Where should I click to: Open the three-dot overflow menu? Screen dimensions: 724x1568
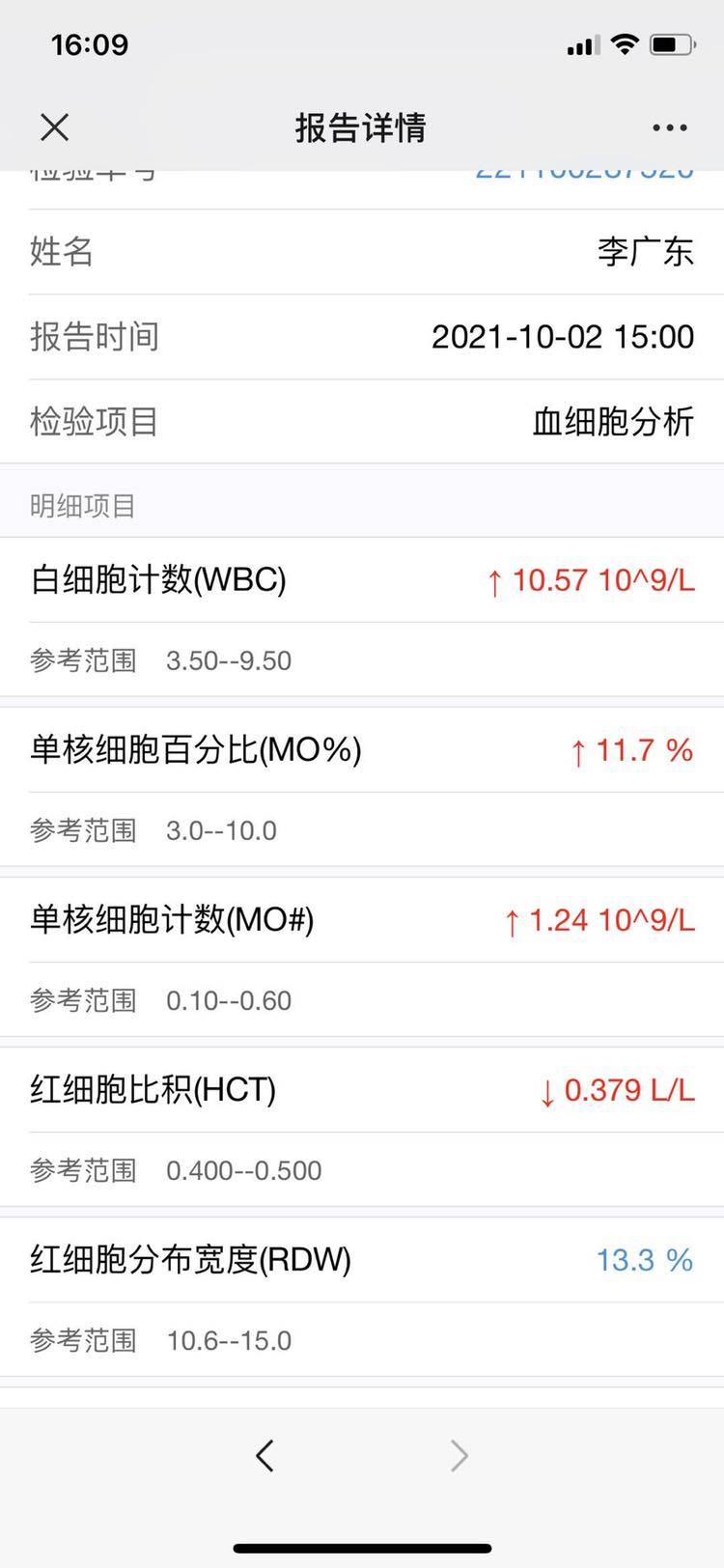(669, 127)
